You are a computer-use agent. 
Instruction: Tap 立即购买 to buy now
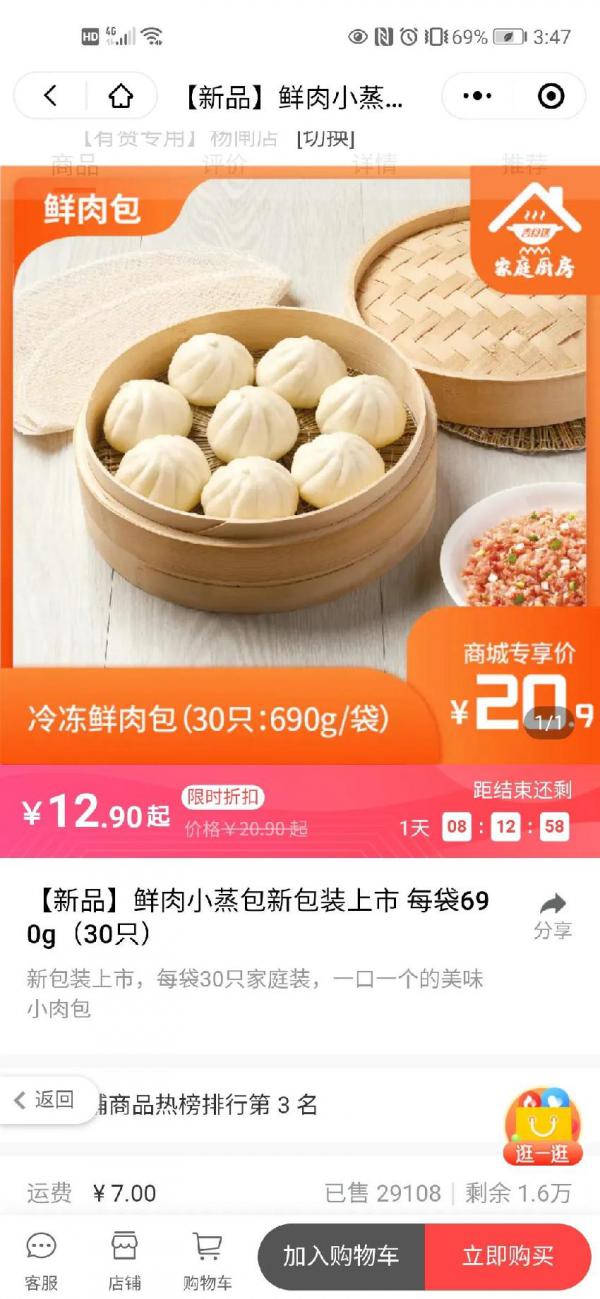(x=508, y=1257)
